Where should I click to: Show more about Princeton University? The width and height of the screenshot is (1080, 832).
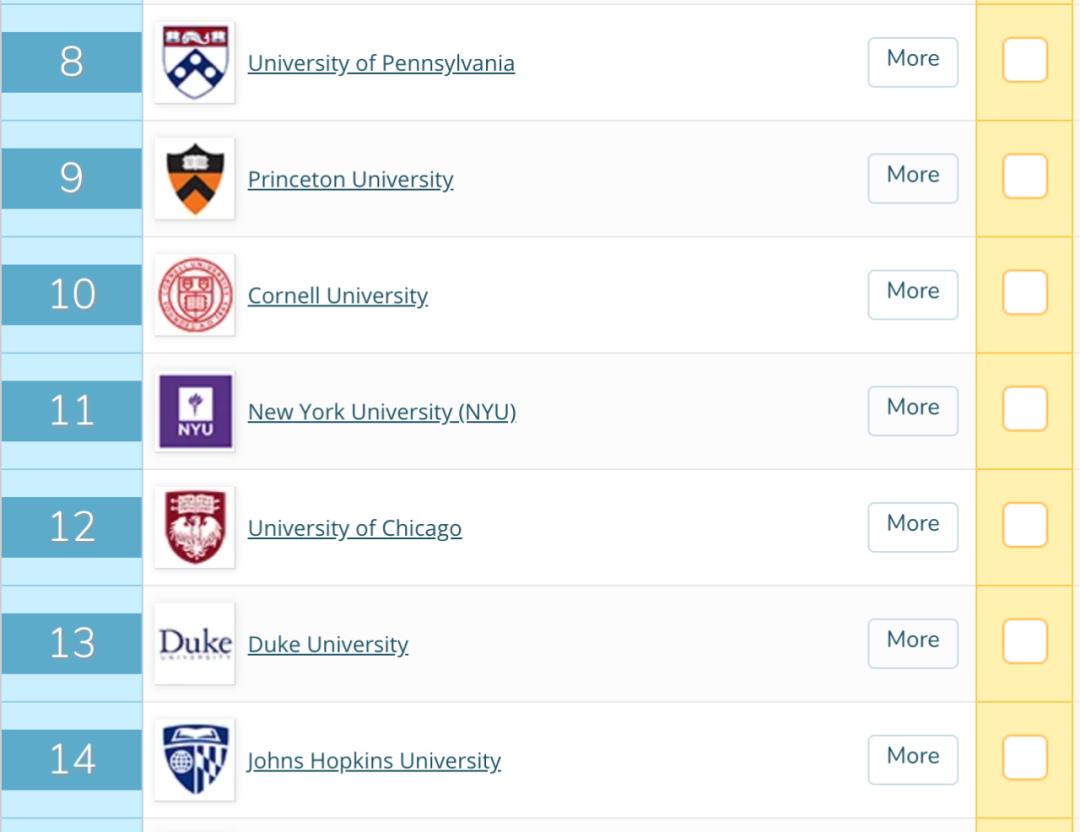coord(912,178)
